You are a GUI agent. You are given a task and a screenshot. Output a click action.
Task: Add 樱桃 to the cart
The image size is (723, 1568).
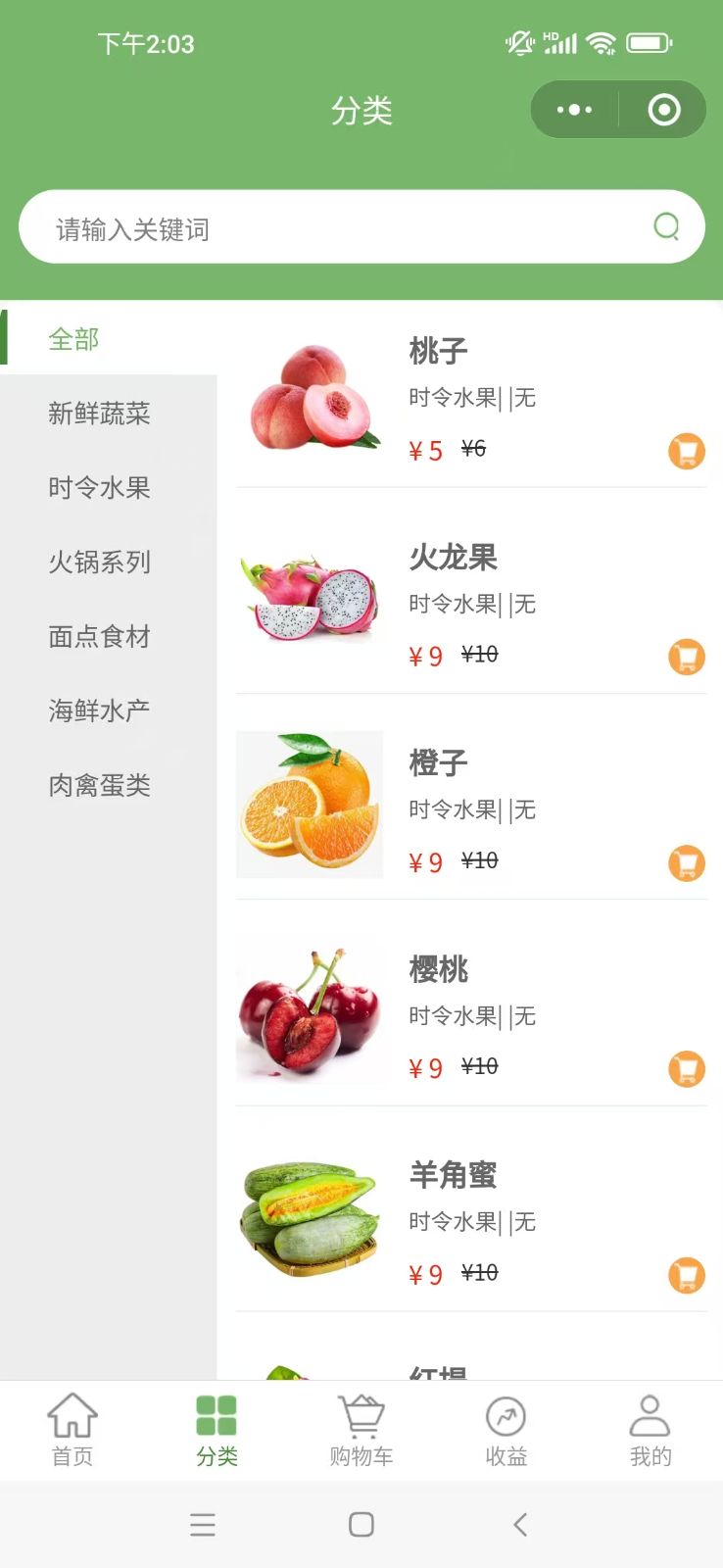click(x=686, y=1069)
